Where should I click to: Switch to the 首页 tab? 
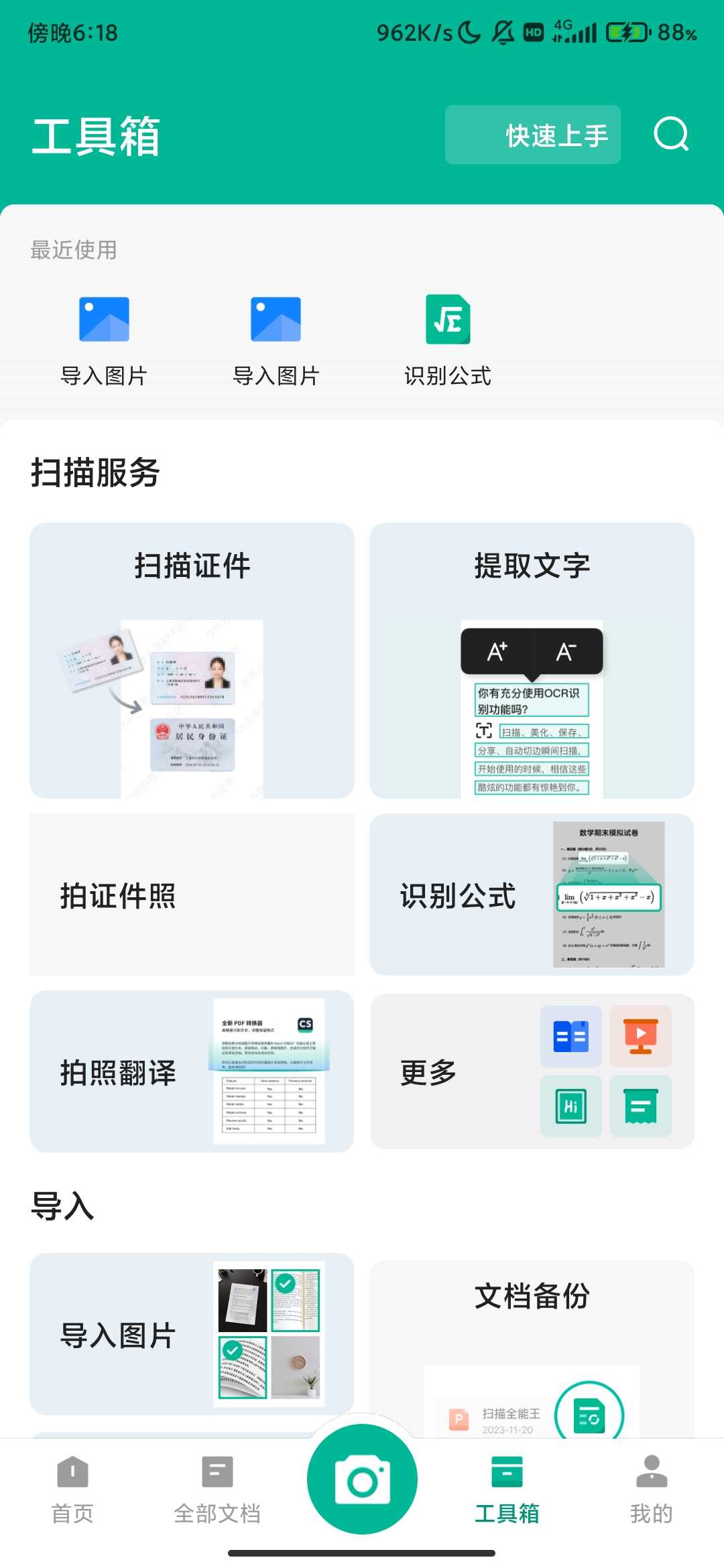coord(72,1489)
